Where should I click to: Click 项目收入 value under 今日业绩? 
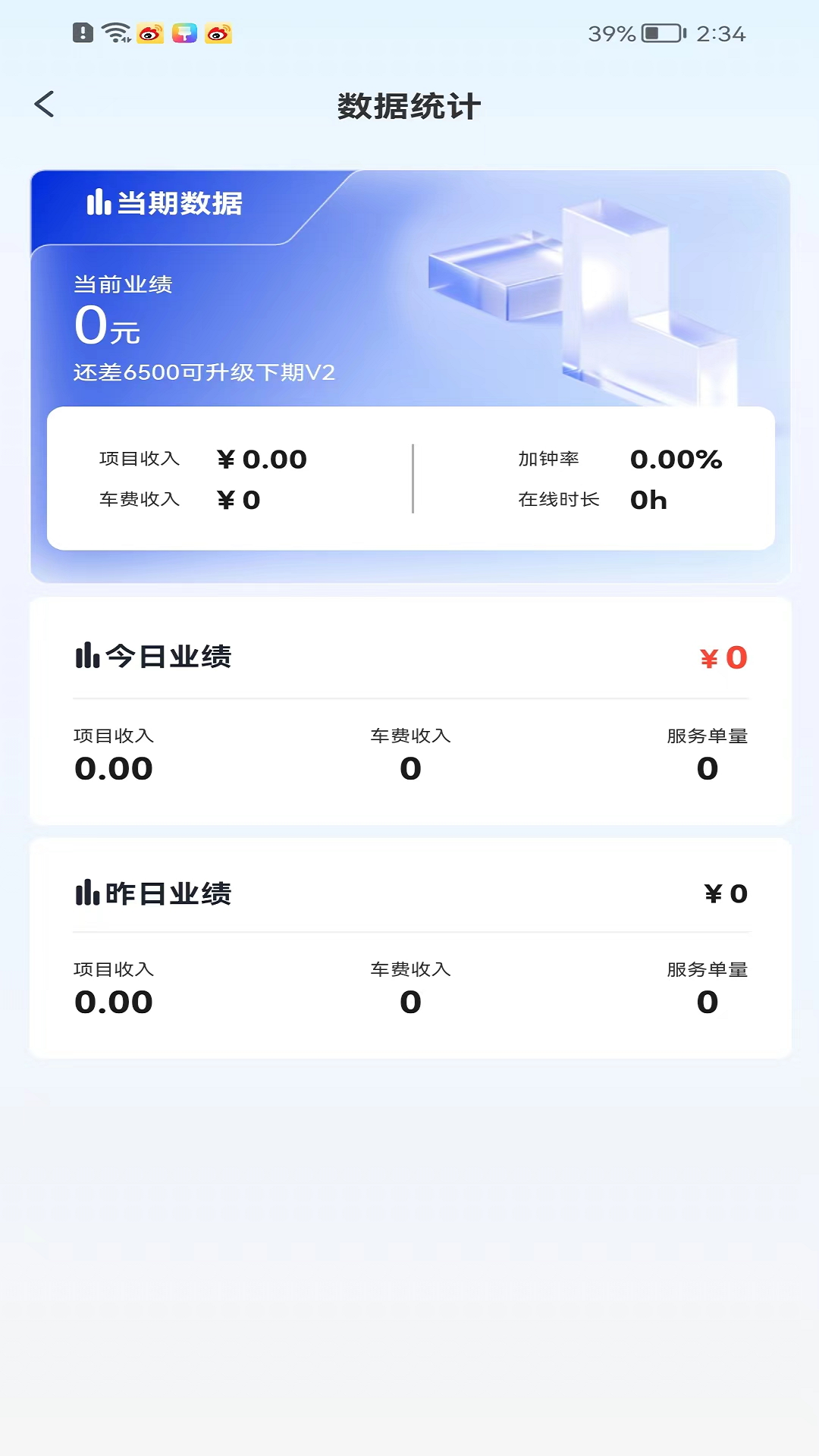pyautogui.click(x=114, y=767)
